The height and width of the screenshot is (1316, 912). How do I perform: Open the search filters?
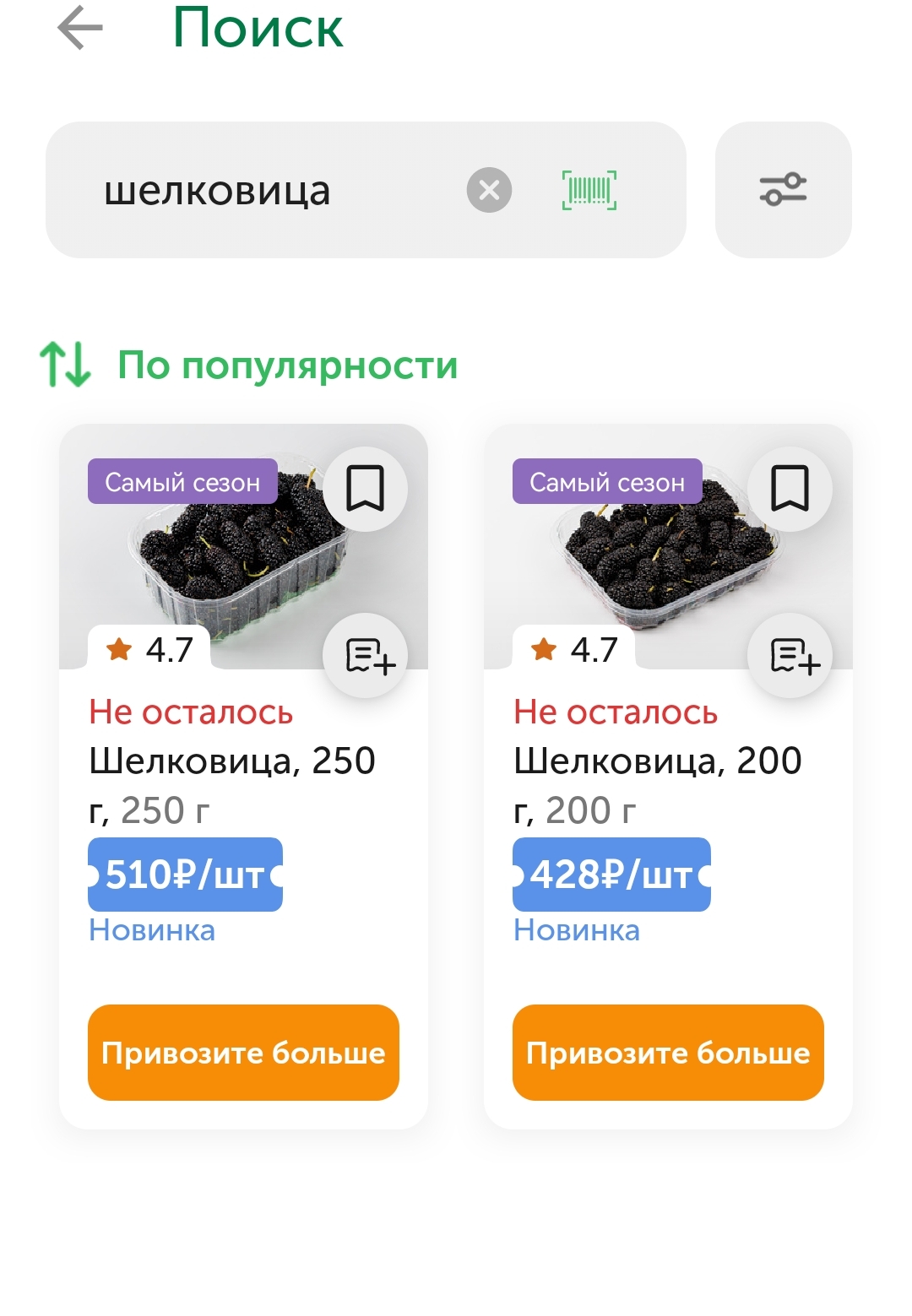click(x=783, y=190)
